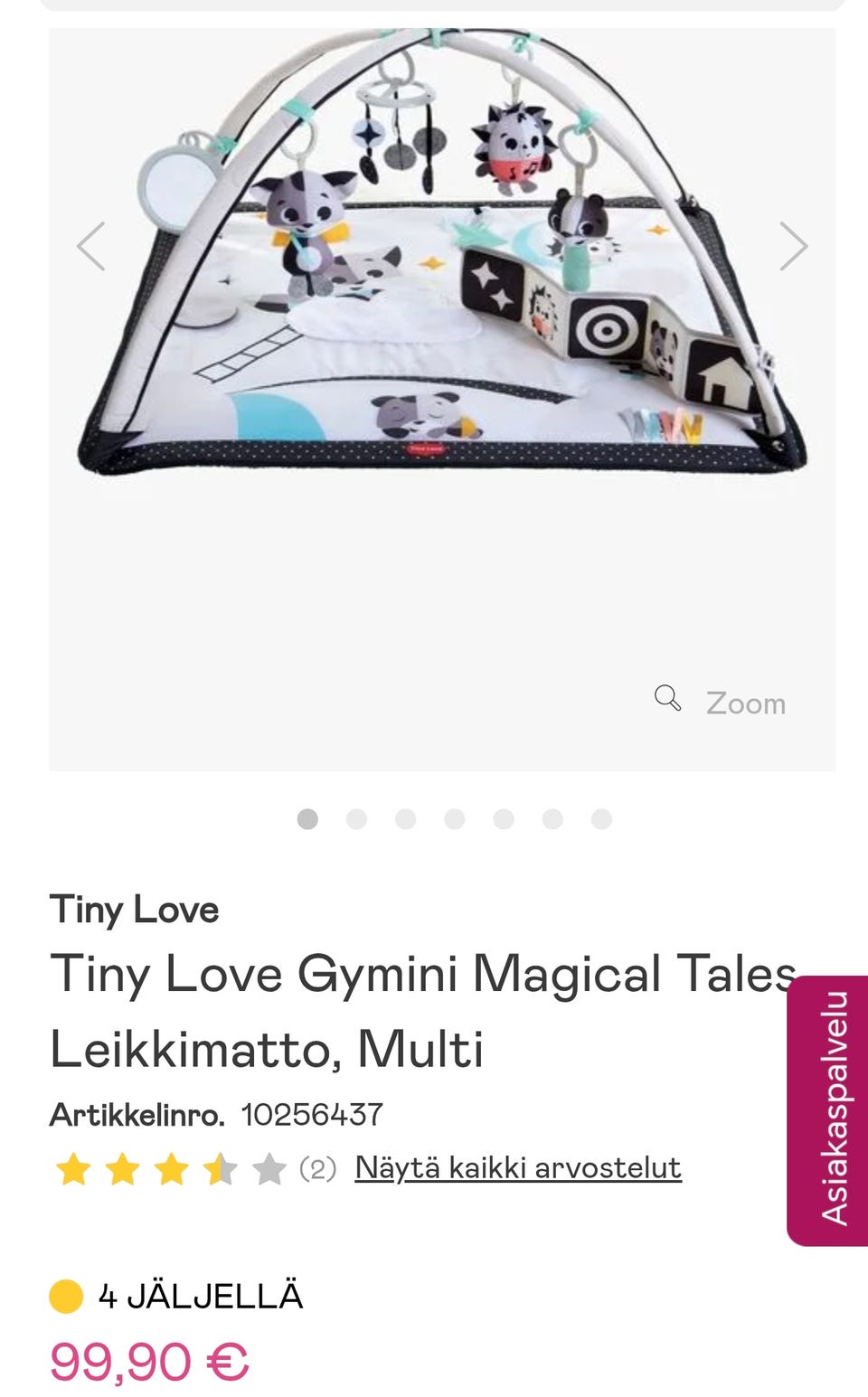Jump to the last image dot
This screenshot has width=868, height=1397.
(x=601, y=819)
